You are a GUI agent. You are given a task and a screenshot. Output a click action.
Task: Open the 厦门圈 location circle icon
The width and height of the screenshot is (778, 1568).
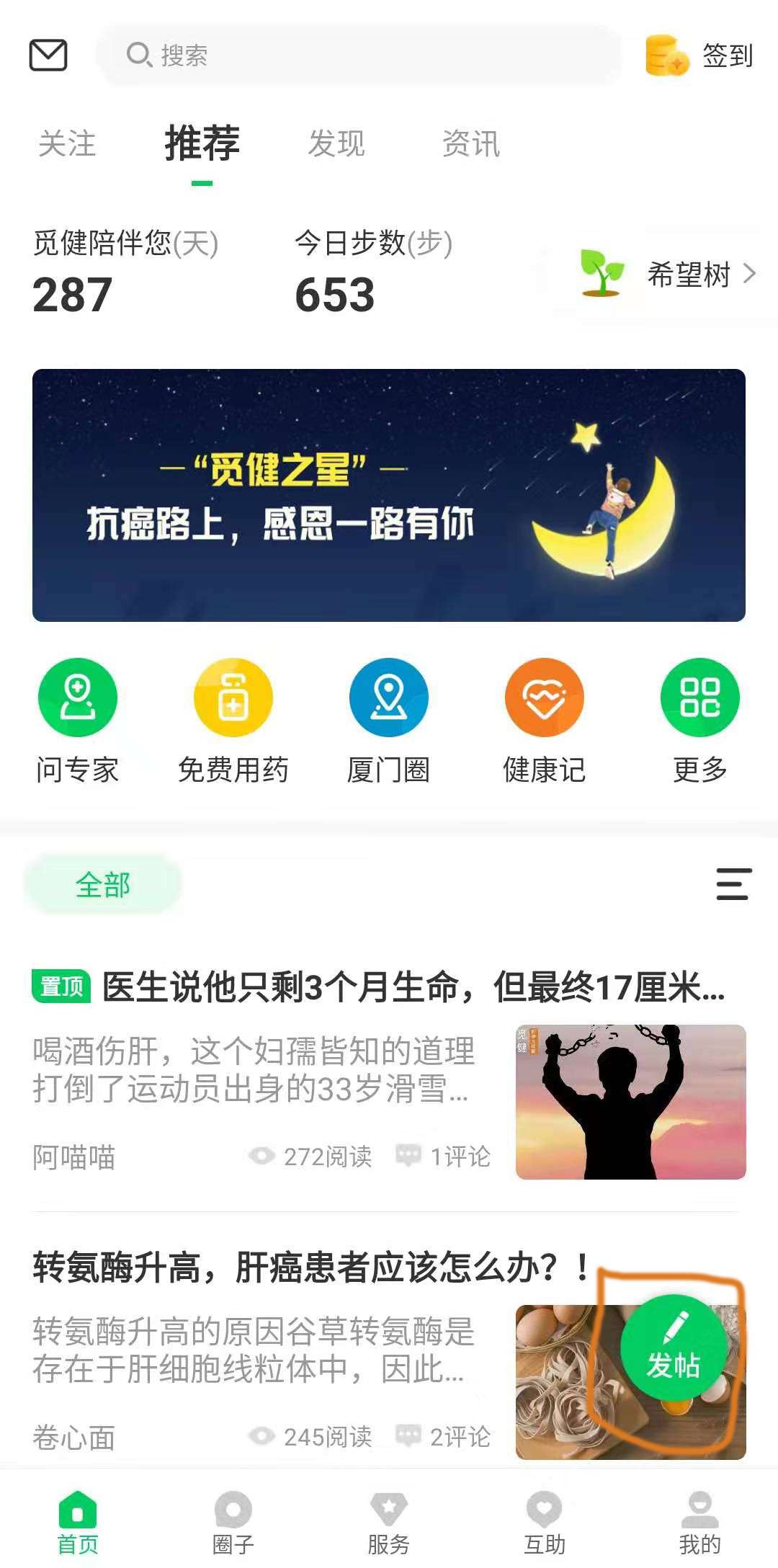[x=388, y=697]
